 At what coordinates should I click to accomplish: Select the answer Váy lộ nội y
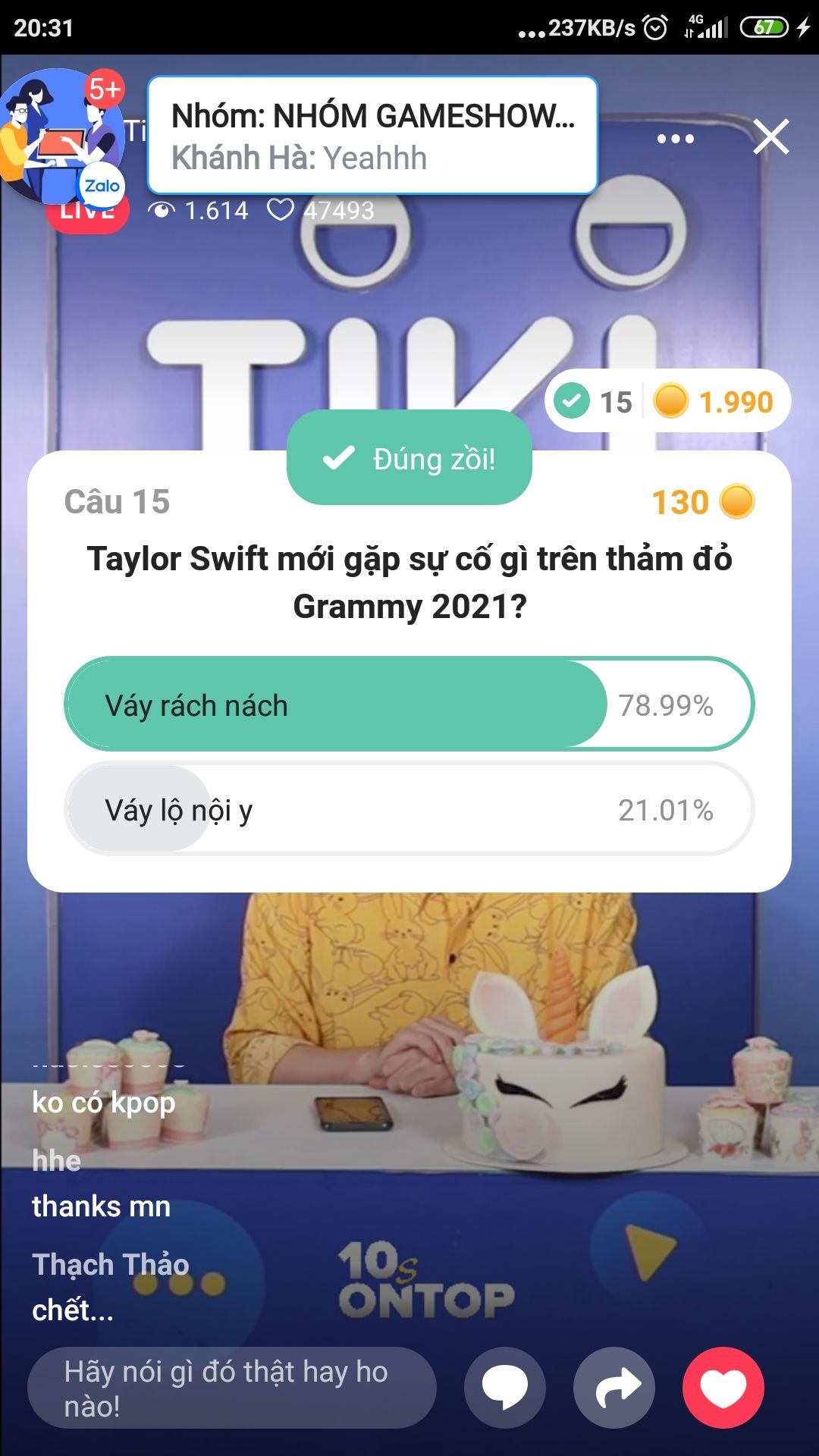(409, 808)
